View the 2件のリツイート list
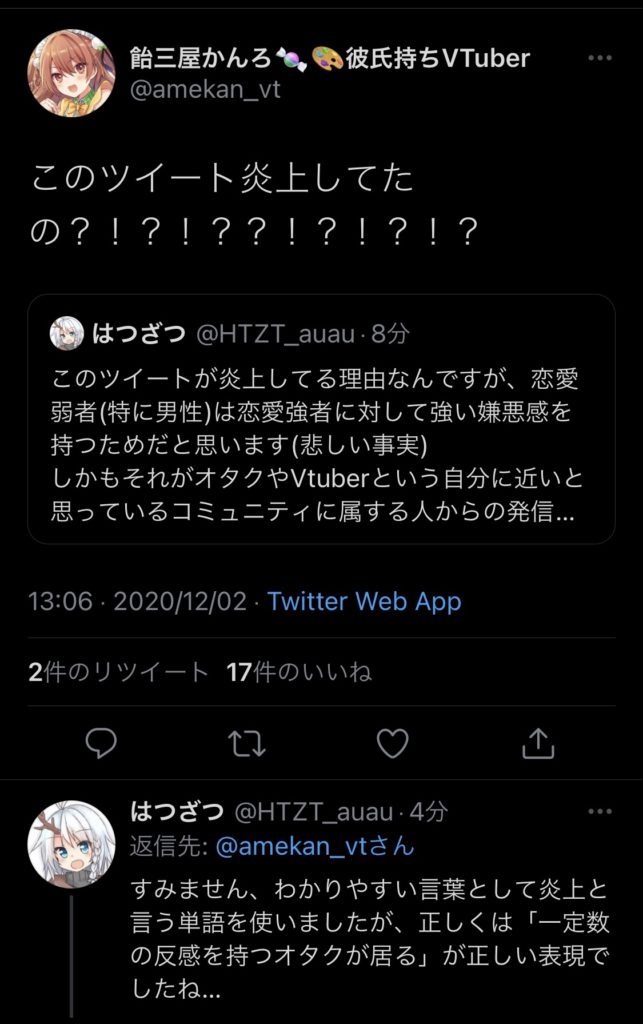Image resolution: width=643 pixels, height=1024 pixels. tap(119, 672)
